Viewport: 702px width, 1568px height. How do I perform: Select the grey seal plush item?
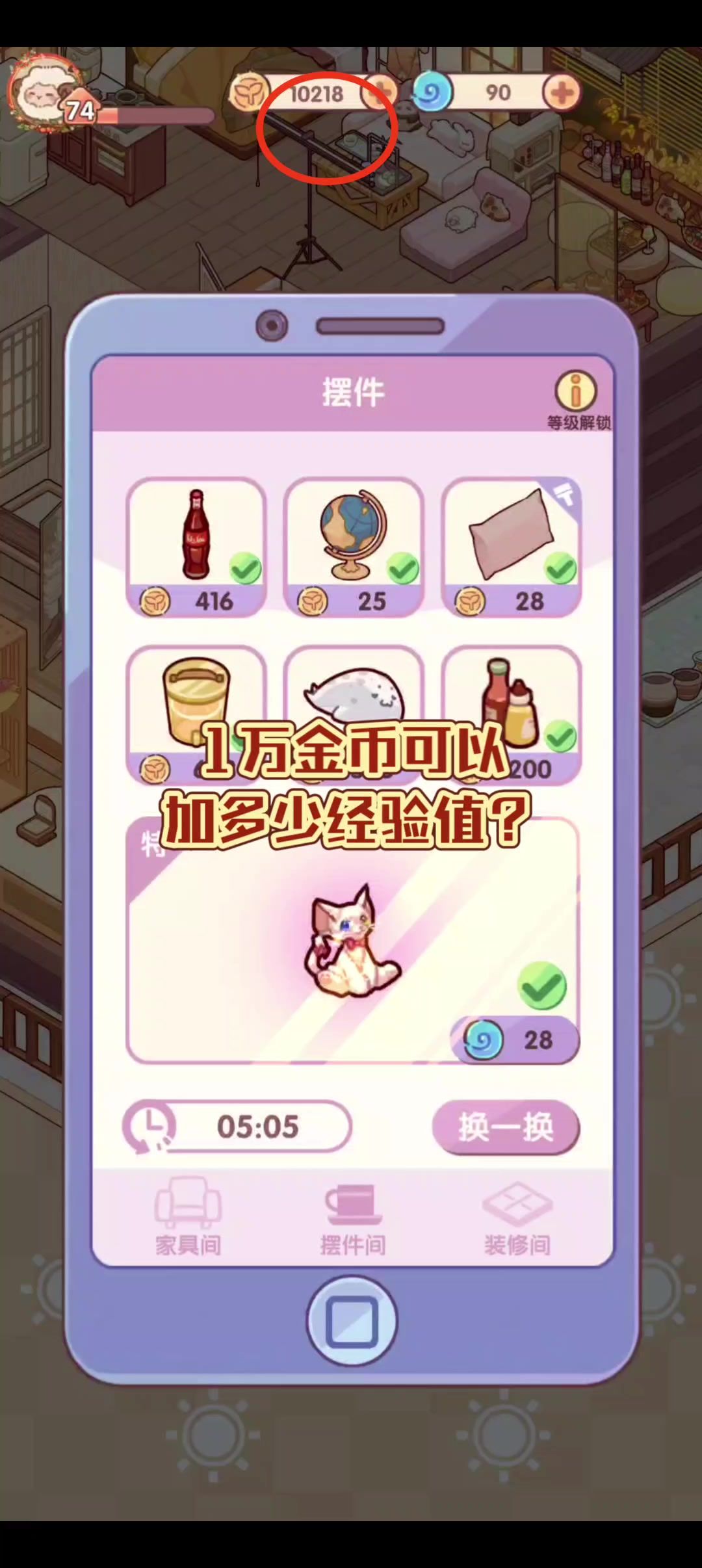(354, 692)
